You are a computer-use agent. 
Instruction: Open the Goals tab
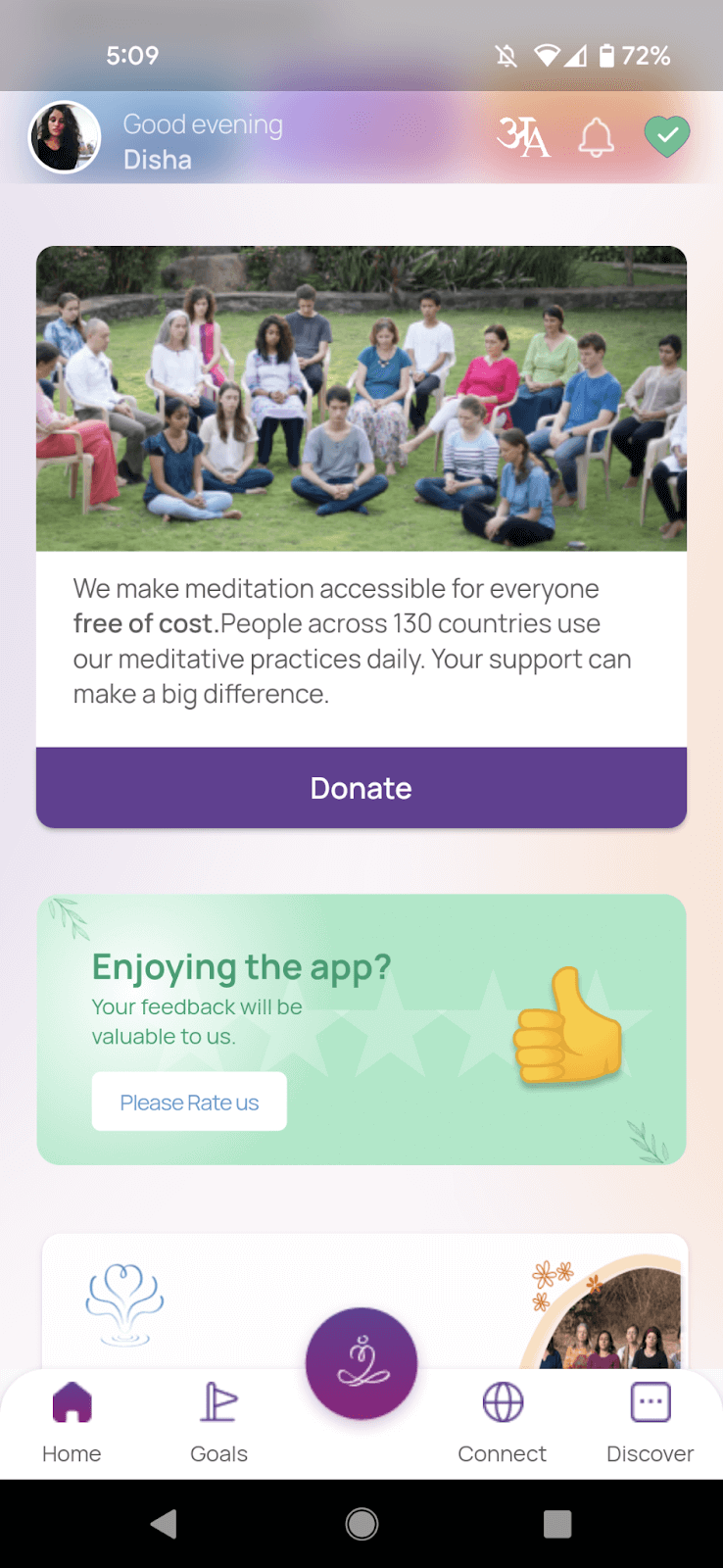click(x=218, y=1423)
